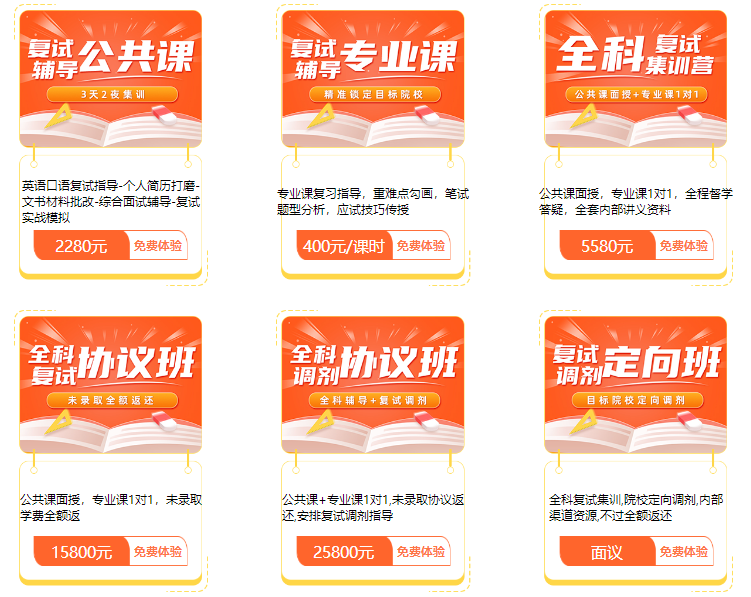
Task: Tap 免费体验 on the 5580元 全科复试集训营 card
Action: tap(684, 245)
